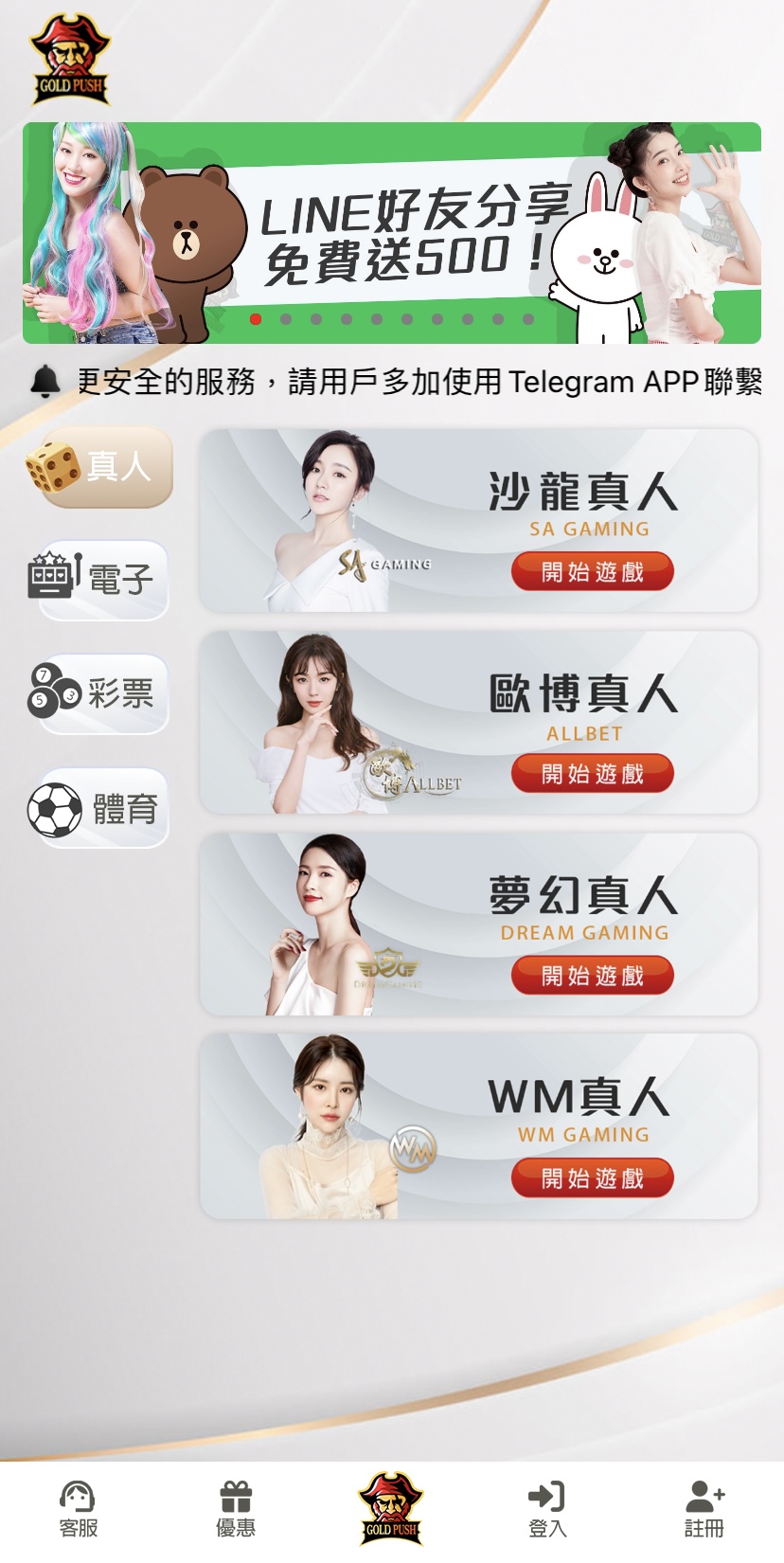Switch to the 電子 slots category
784x1563 pixels.
99,579
